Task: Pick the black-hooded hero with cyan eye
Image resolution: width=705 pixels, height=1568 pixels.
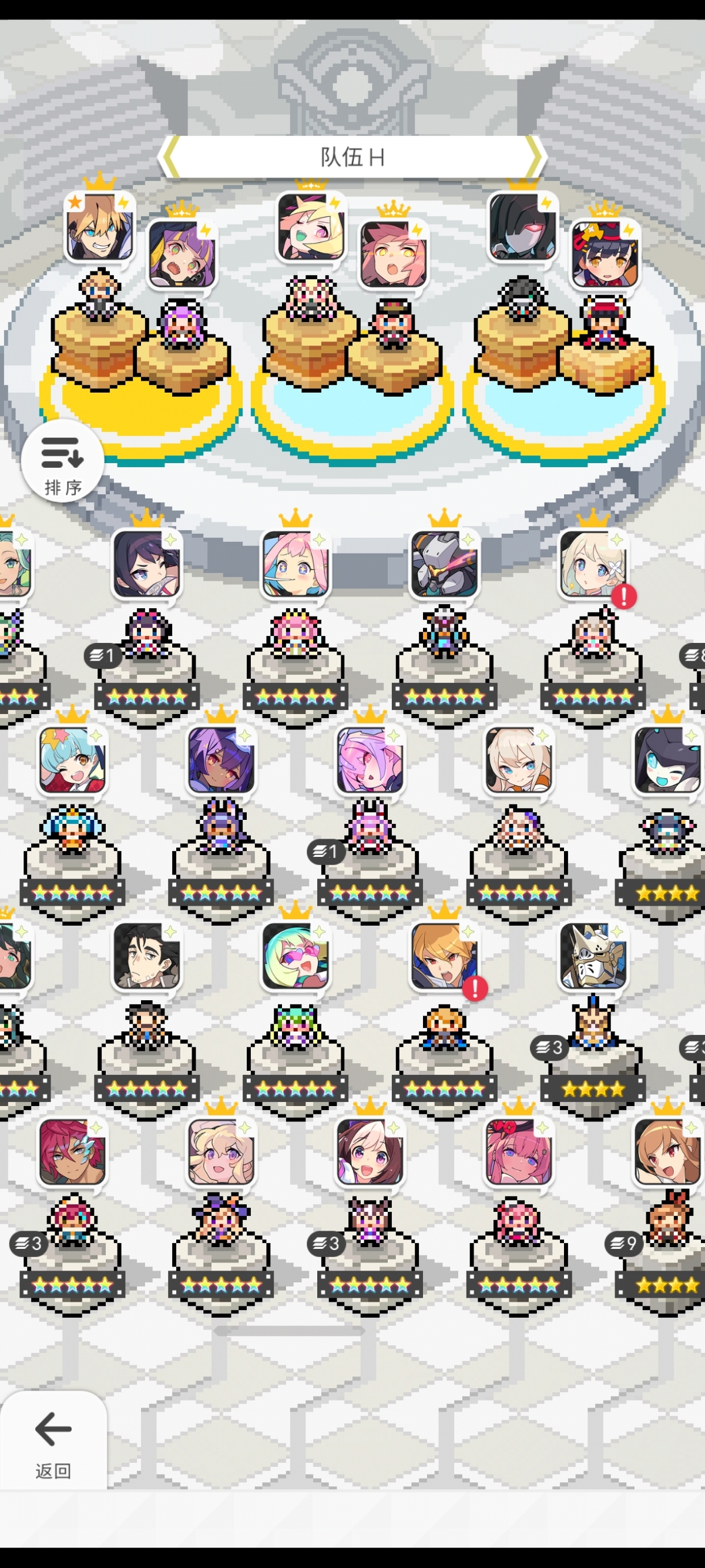Action: (x=667, y=760)
